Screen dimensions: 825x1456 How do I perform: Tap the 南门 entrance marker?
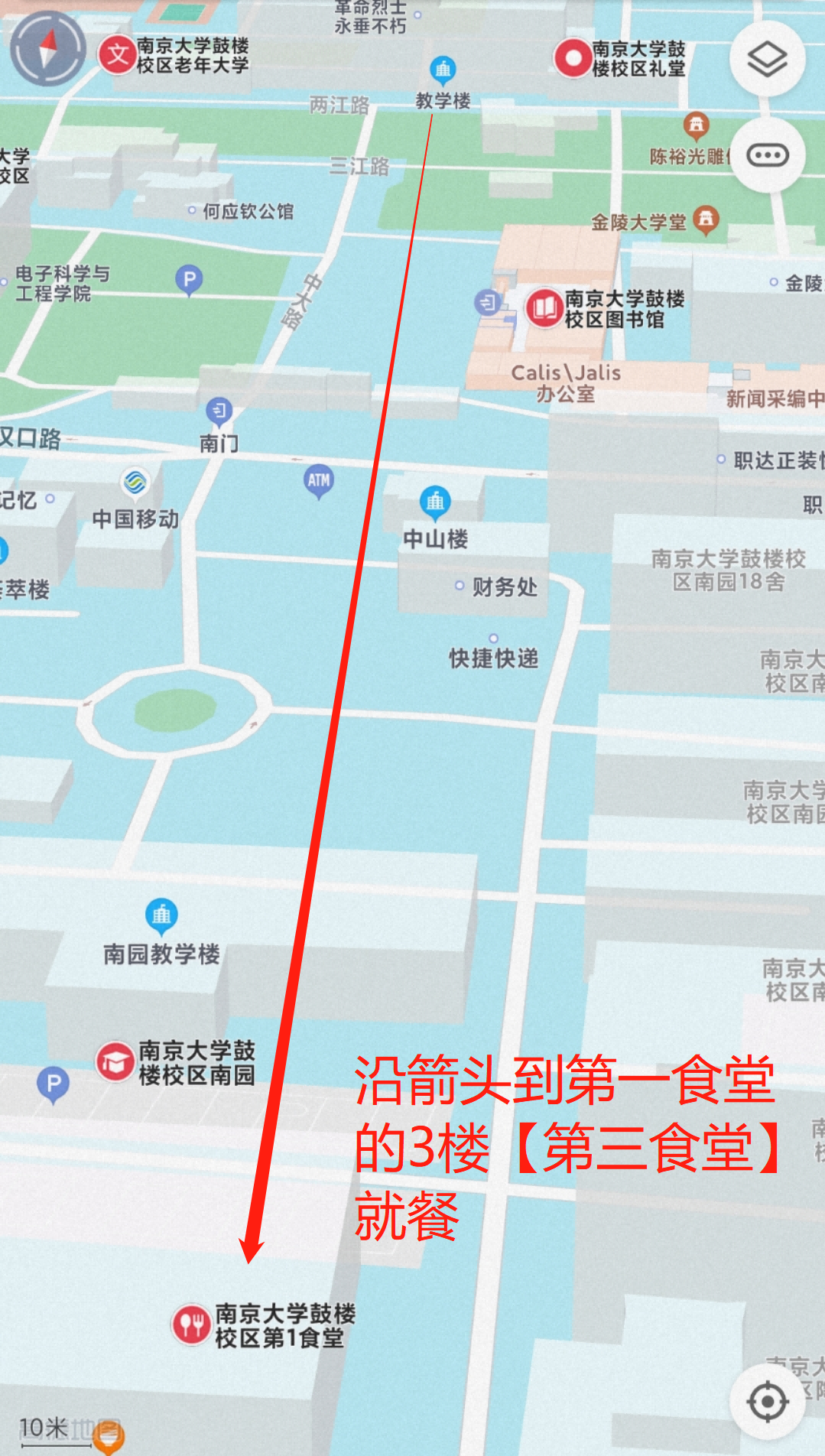coord(219,411)
